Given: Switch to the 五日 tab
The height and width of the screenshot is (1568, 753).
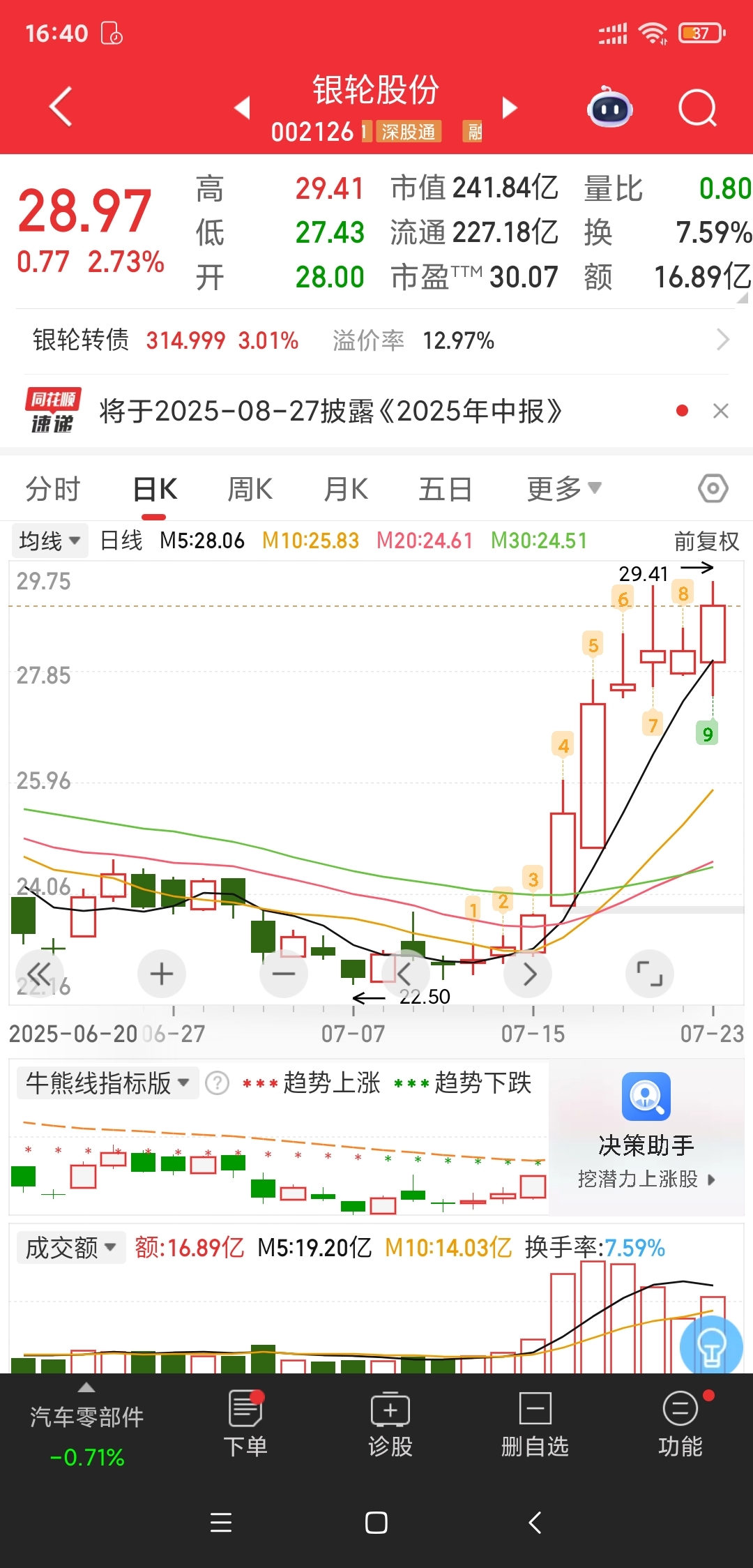Looking at the screenshot, I should (445, 489).
